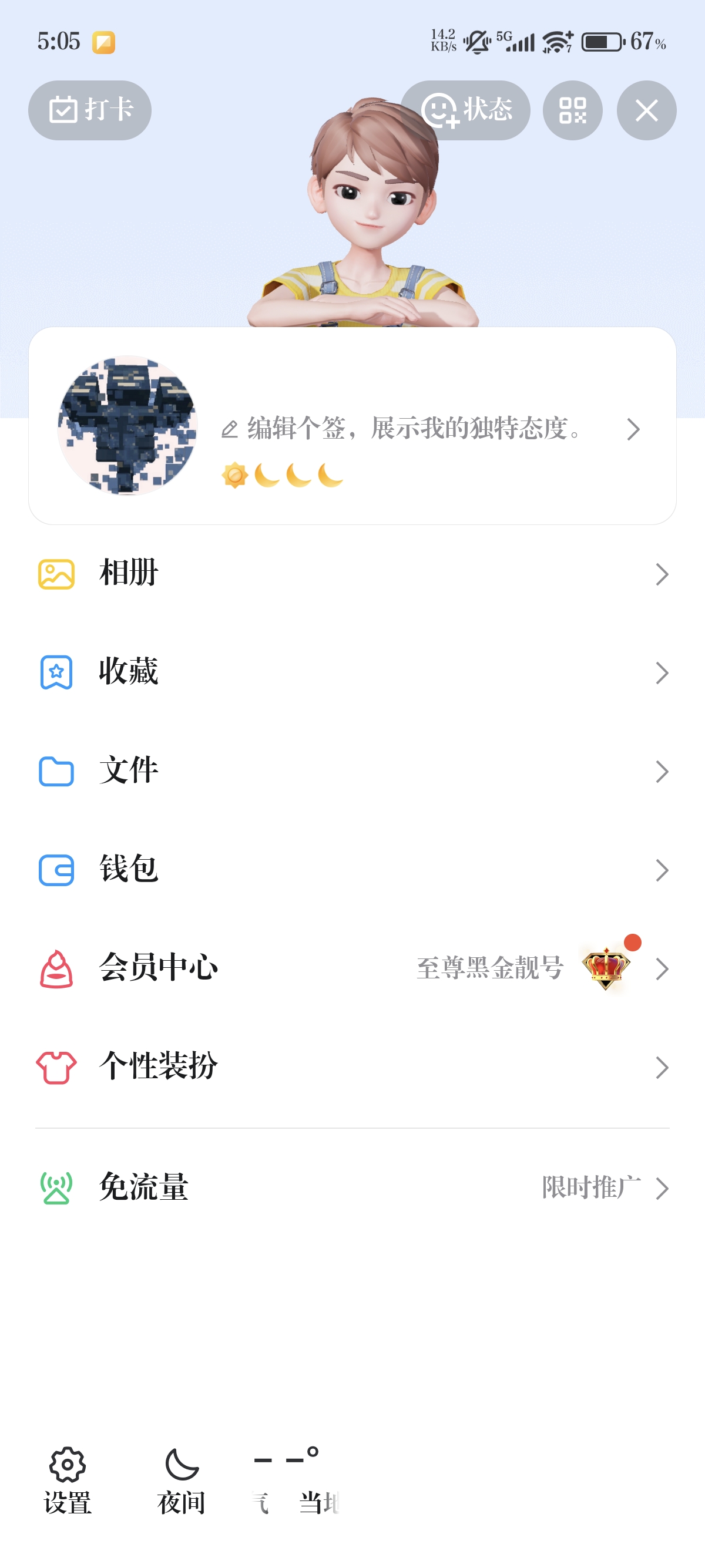Enter 会员中心 member center
Viewport: 705px width, 1568px height.
click(352, 968)
